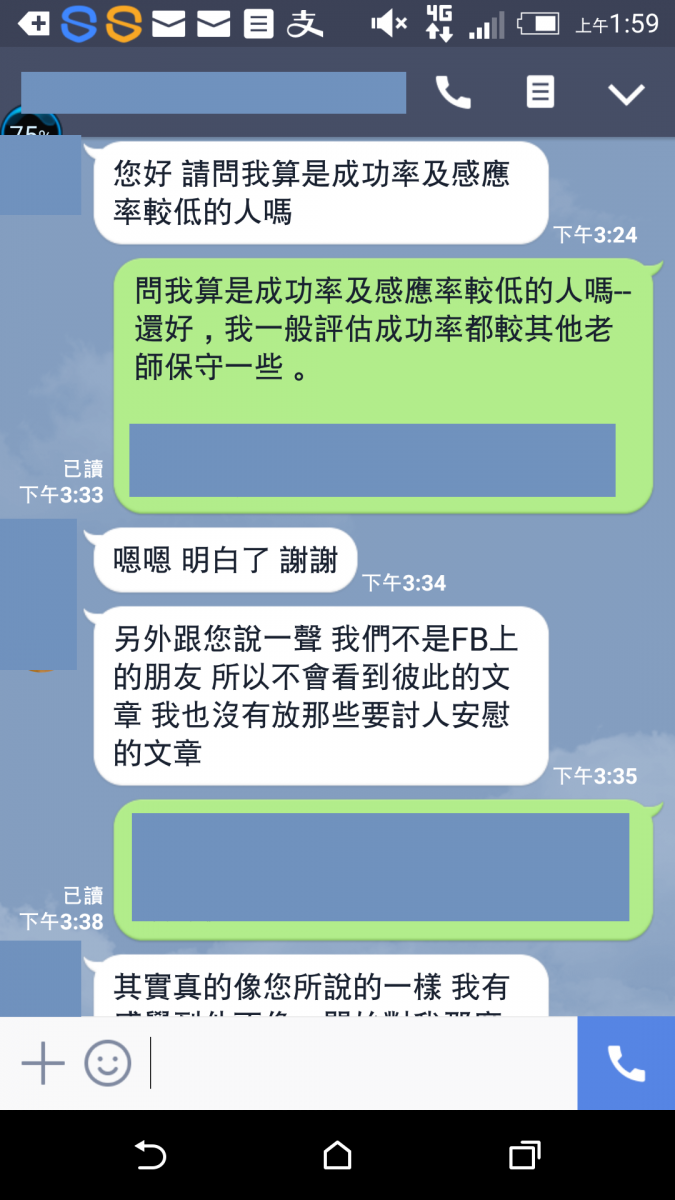
Task: Open the chat notes icon in header
Action: (x=540, y=93)
